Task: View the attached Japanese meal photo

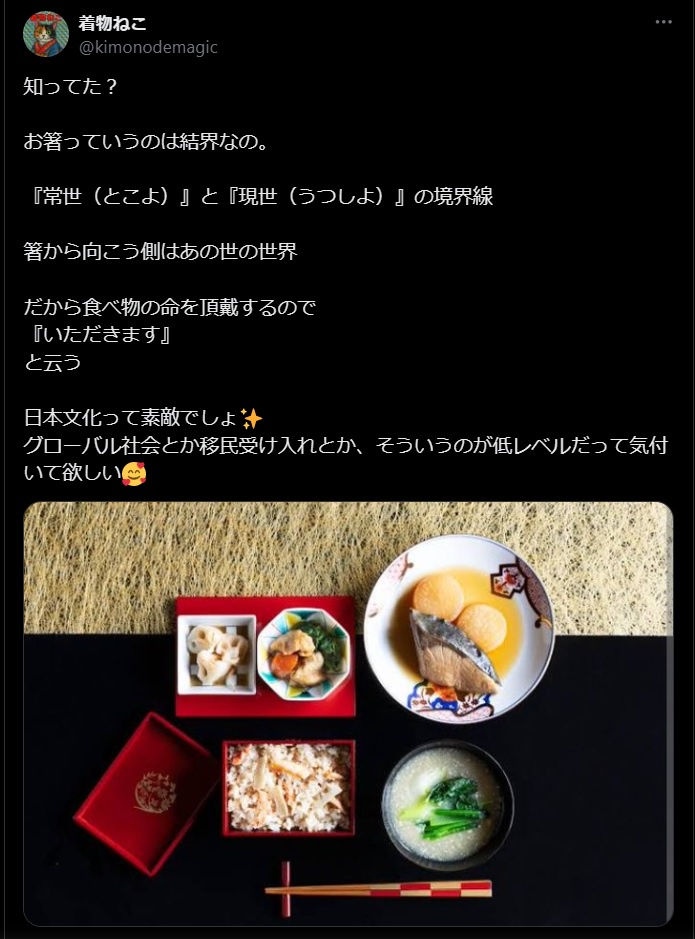Action: (348, 713)
